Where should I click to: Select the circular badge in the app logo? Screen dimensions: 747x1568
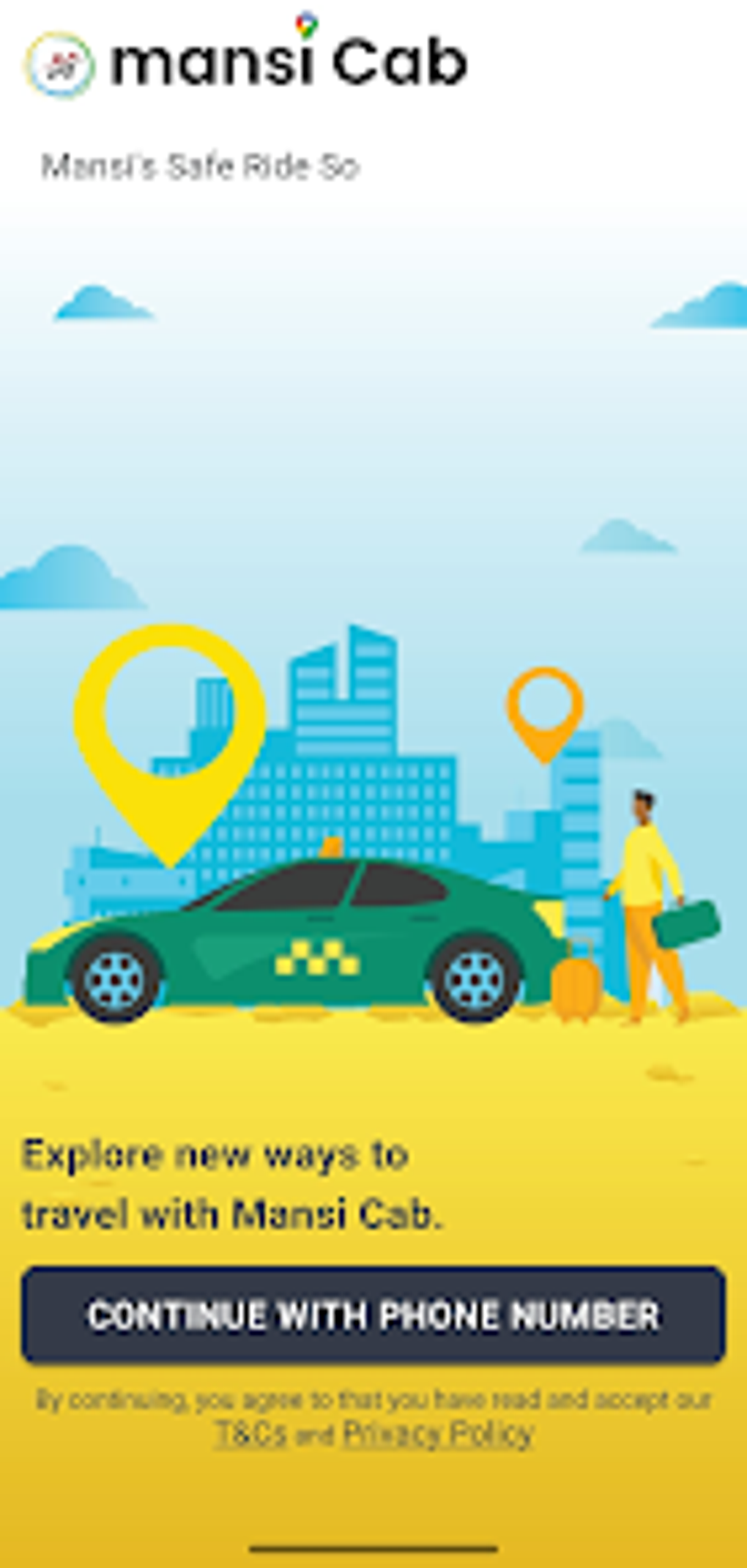coord(59,63)
